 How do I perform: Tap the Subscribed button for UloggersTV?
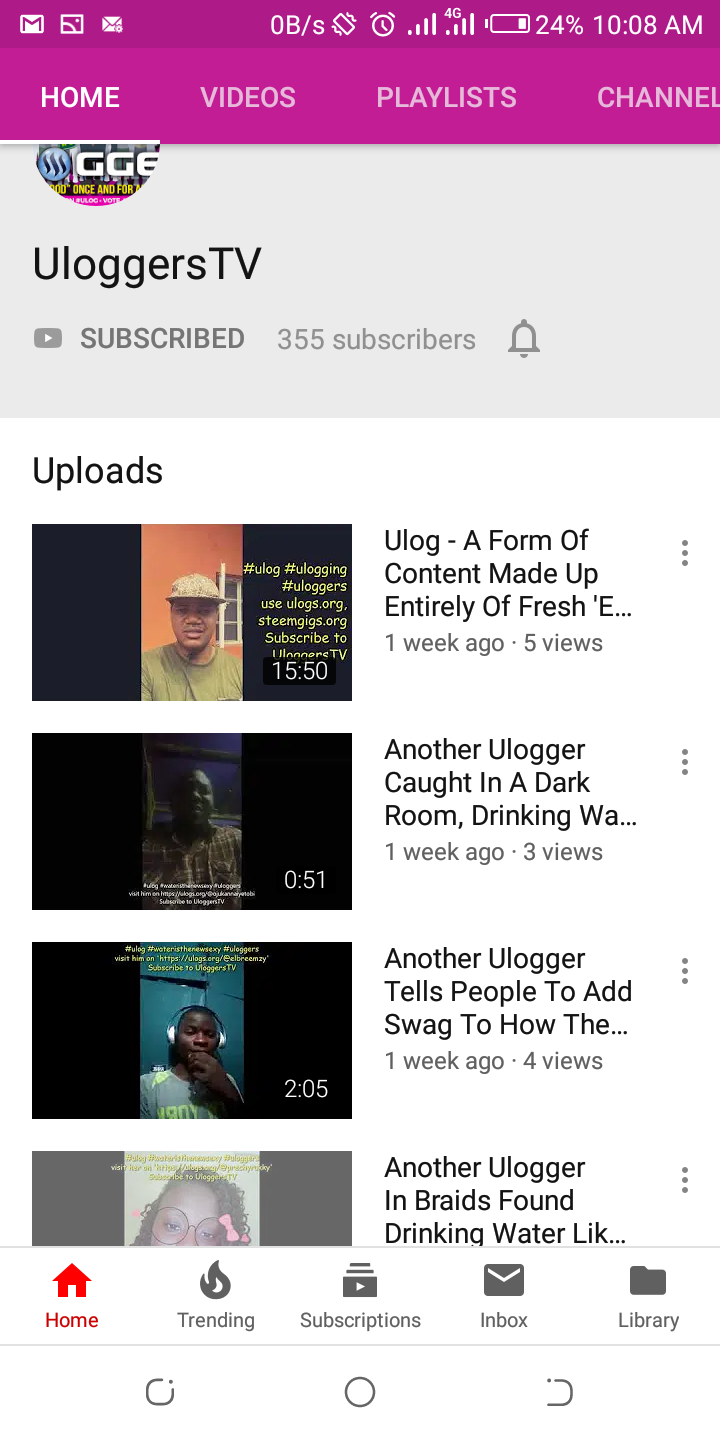(x=139, y=338)
